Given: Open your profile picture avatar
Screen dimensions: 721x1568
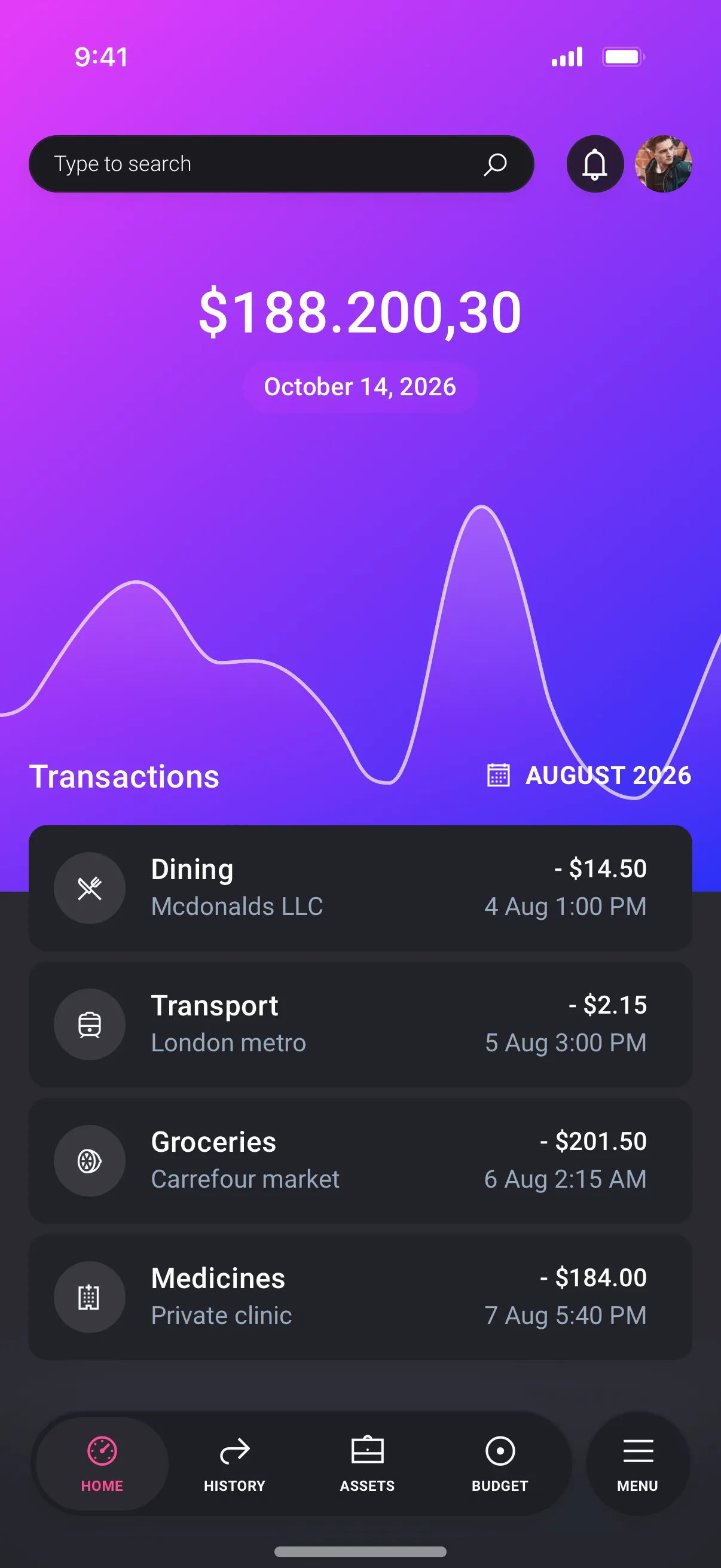Looking at the screenshot, I should [664, 164].
